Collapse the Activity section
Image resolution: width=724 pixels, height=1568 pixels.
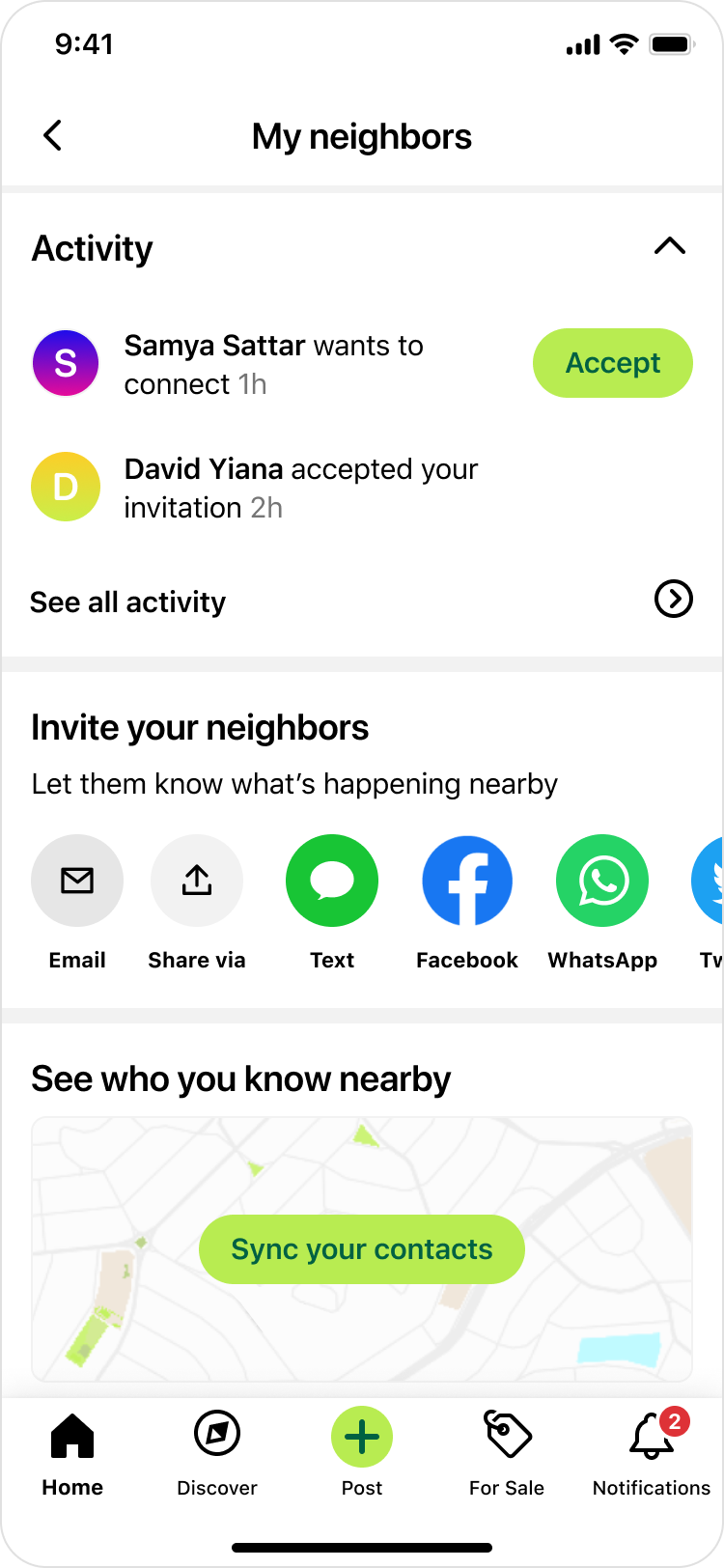pyautogui.click(x=669, y=247)
